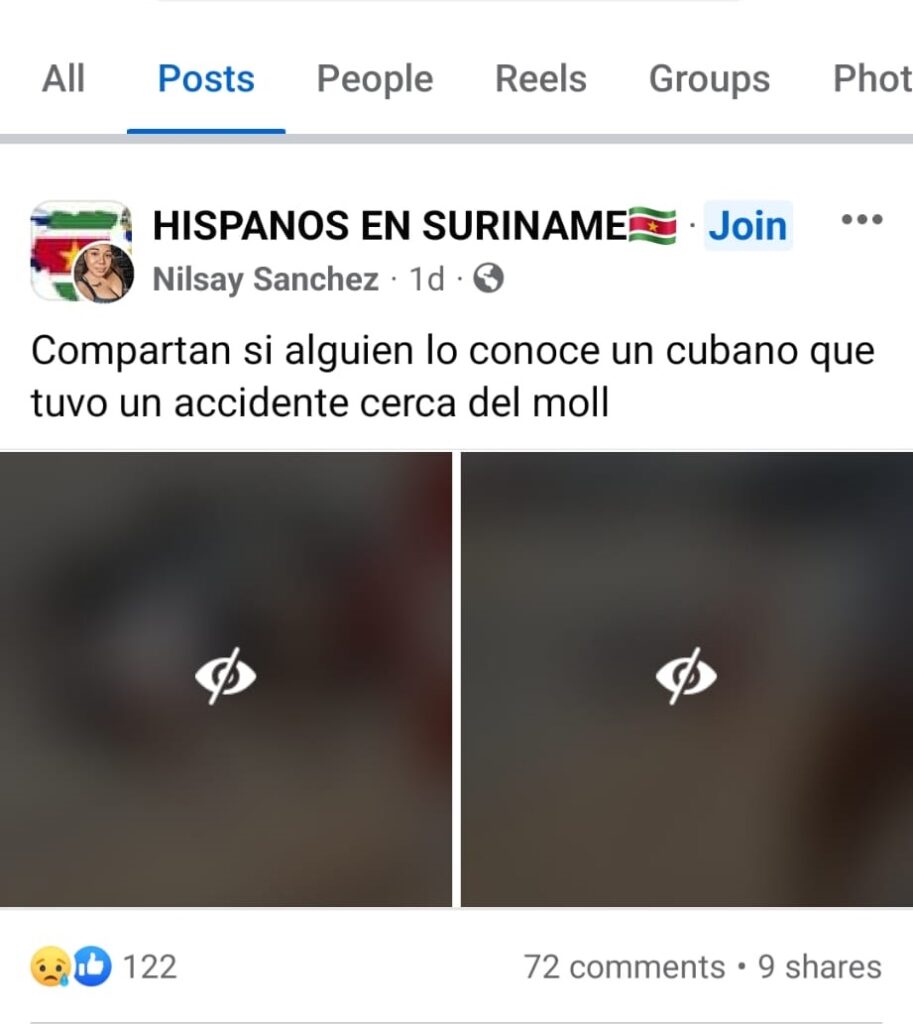Viewport: 913px width, 1024px height.
Task: Switch to the Reels tab
Action: point(540,79)
